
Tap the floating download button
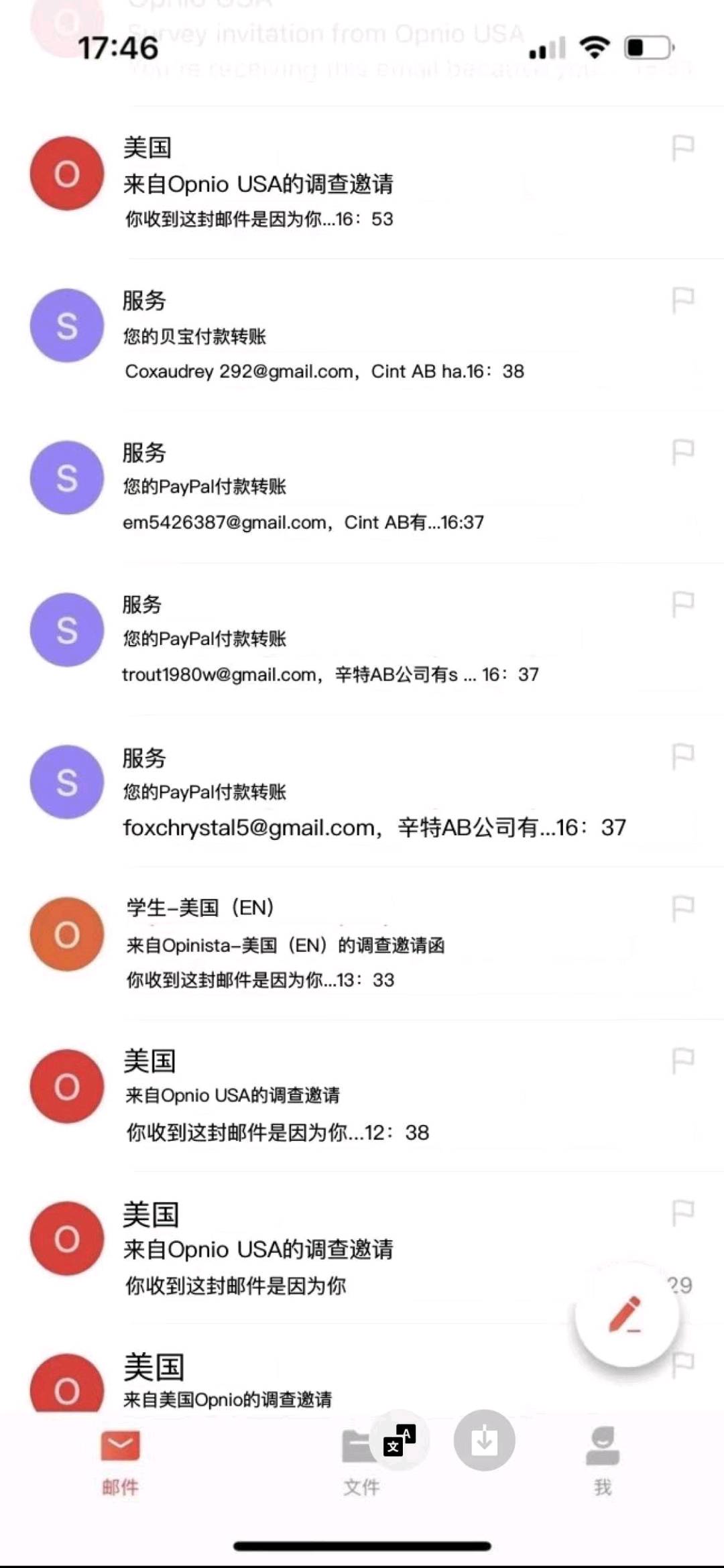point(484,1440)
